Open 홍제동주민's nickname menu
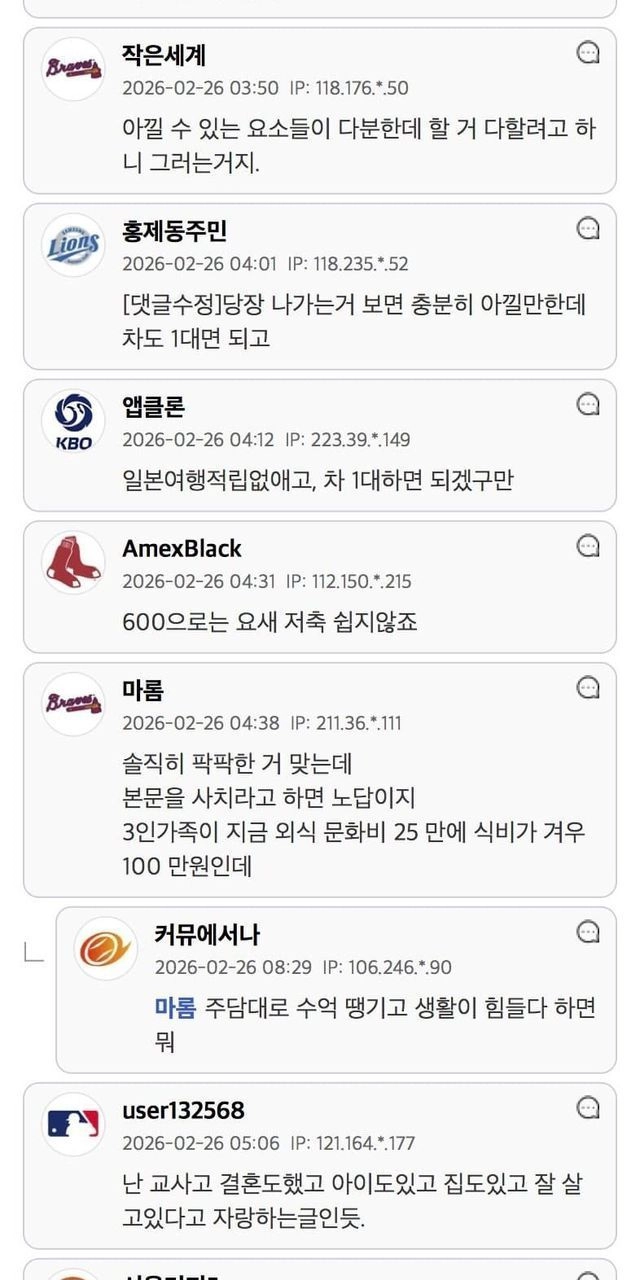 (174, 231)
